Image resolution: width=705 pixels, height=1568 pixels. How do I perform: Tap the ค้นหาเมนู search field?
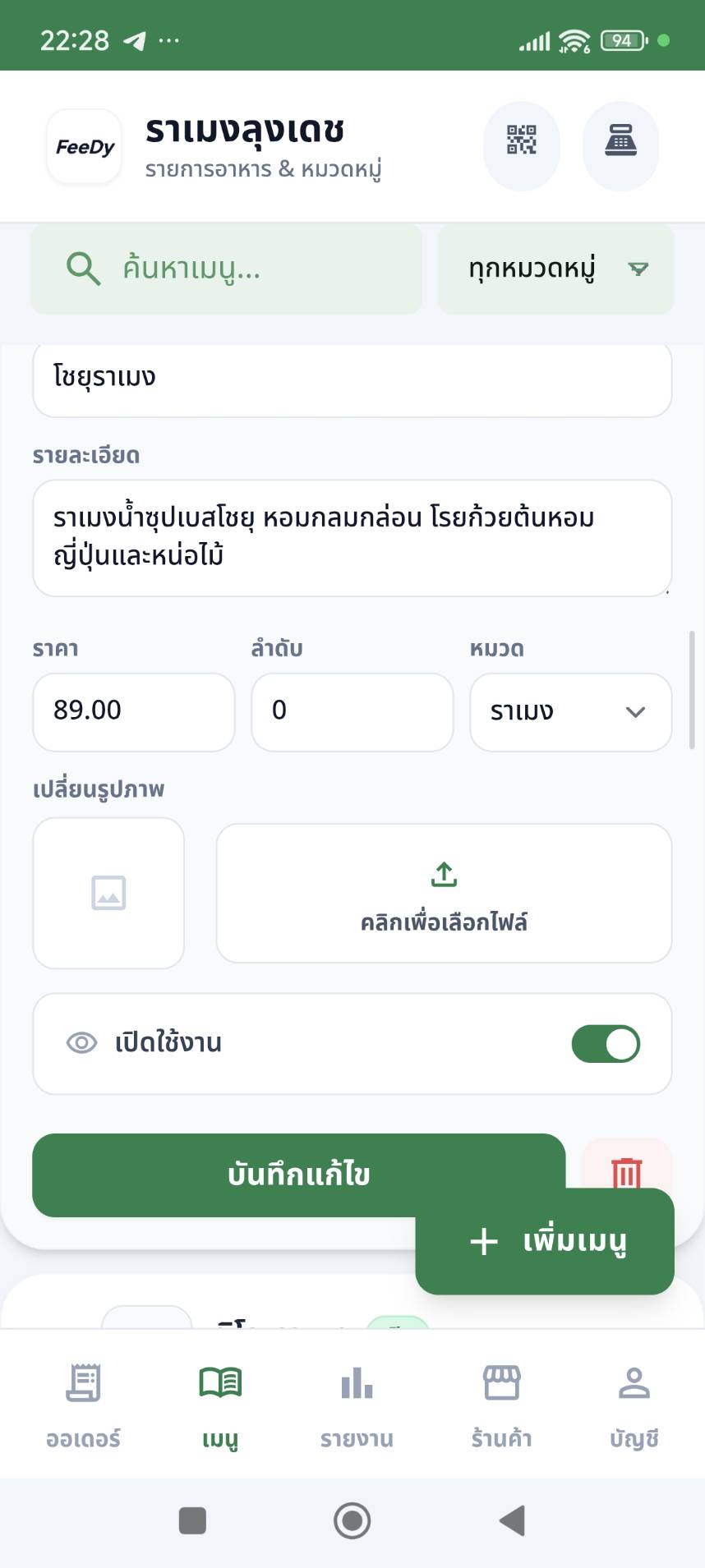click(x=247, y=269)
